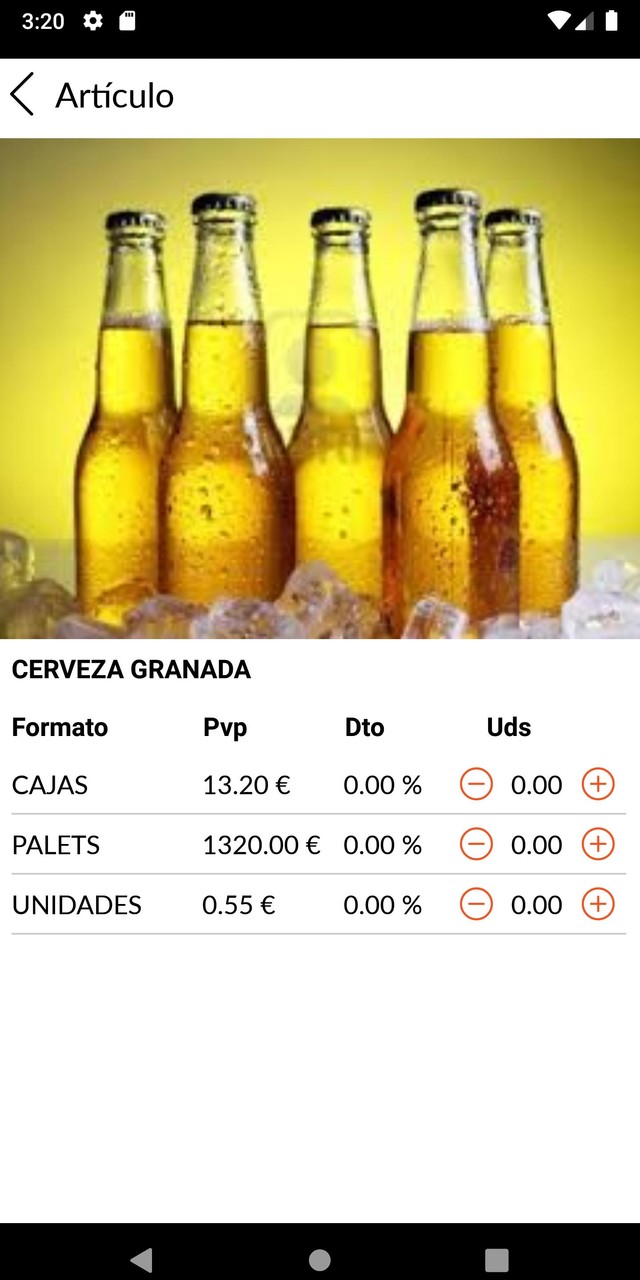Open the recent apps overview
This screenshot has width=640, height=1280.
(496, 1259)
